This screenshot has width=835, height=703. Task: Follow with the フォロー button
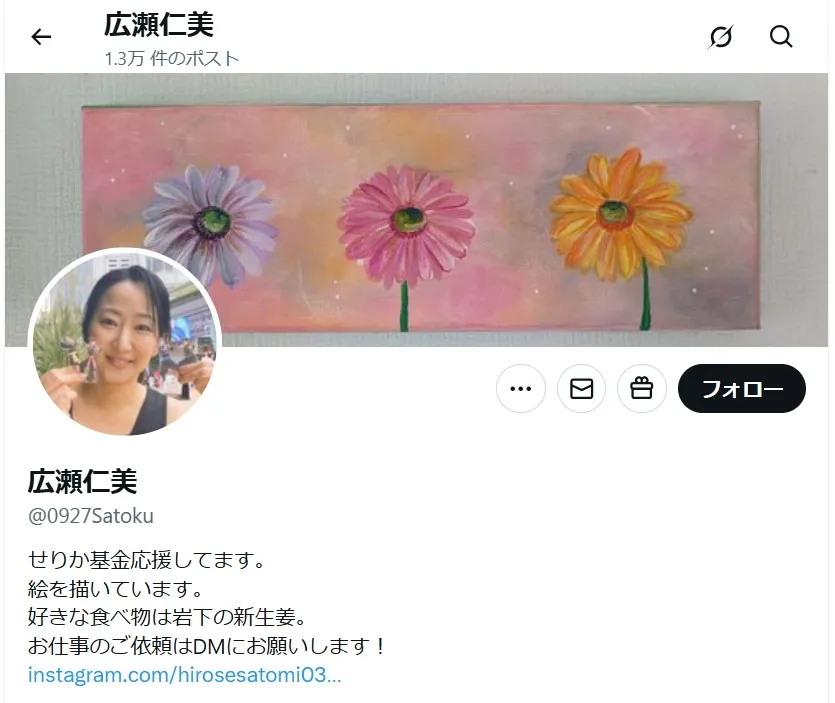741,389
